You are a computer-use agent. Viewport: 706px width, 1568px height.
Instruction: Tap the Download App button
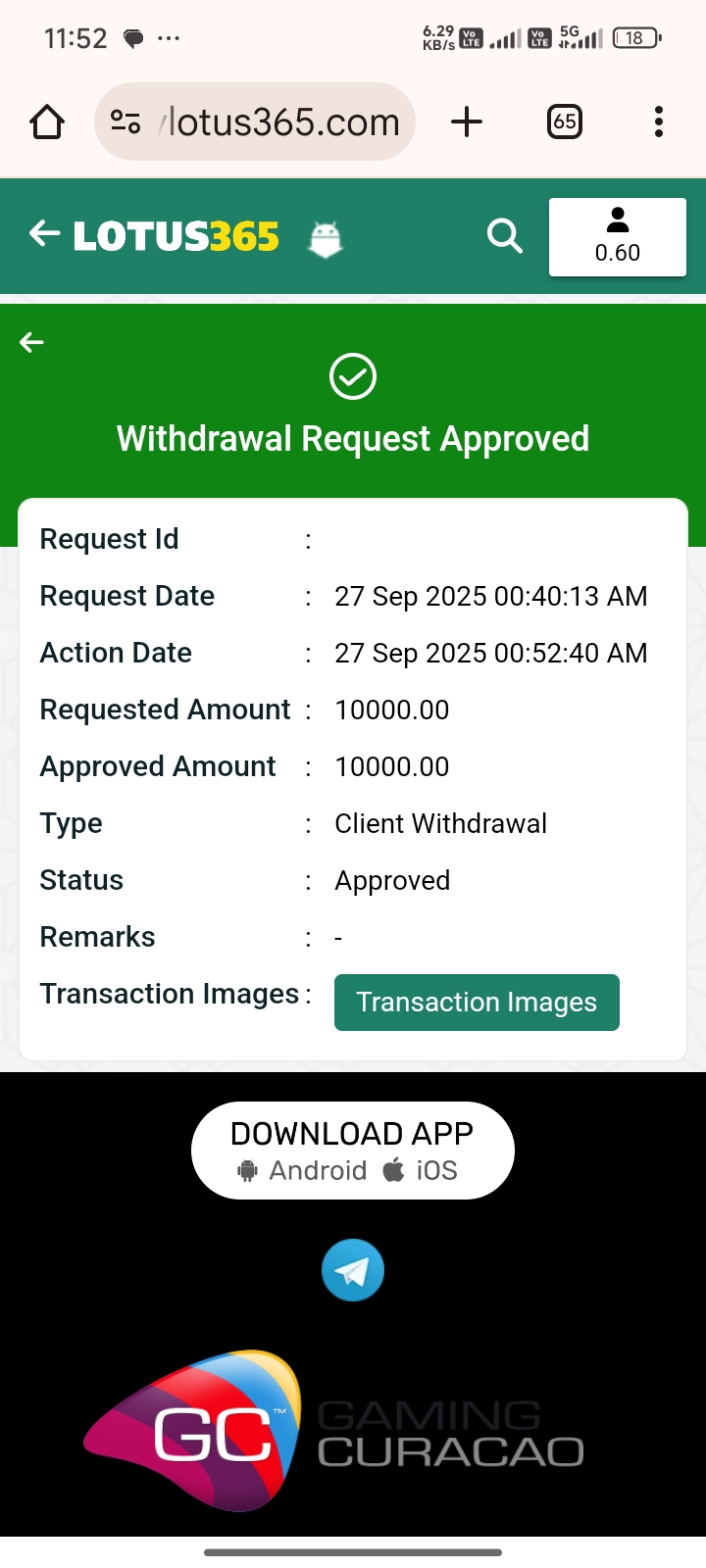[353, 1151]
